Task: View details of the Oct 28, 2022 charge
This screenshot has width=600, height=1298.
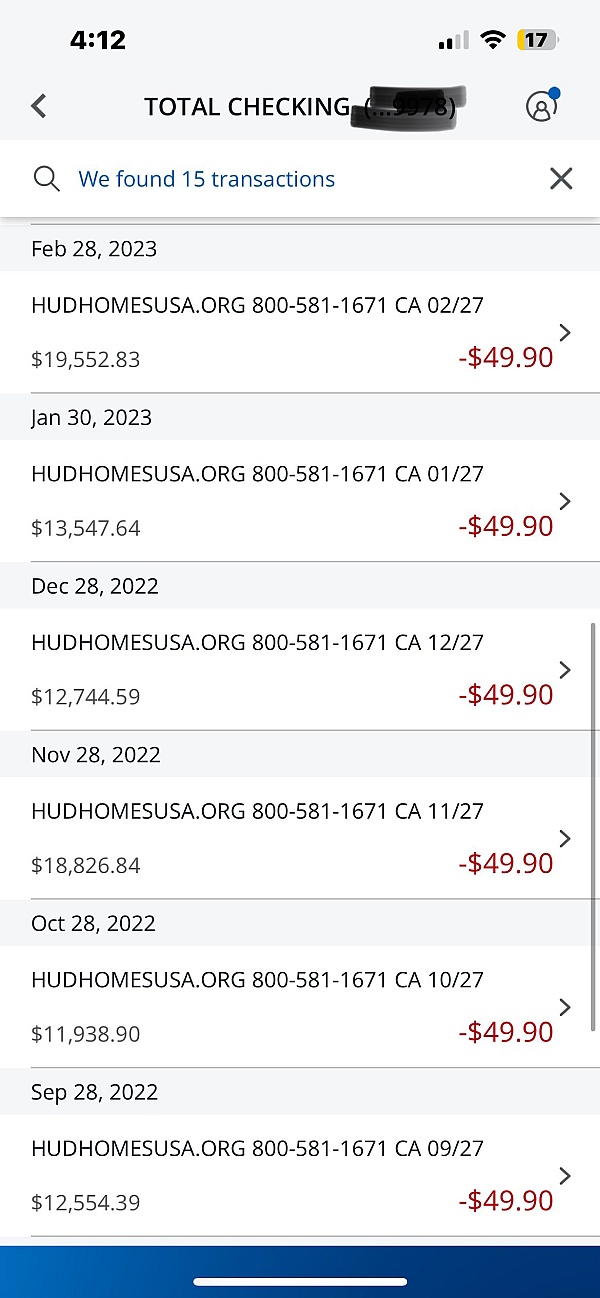Action: click(300, 1007)
